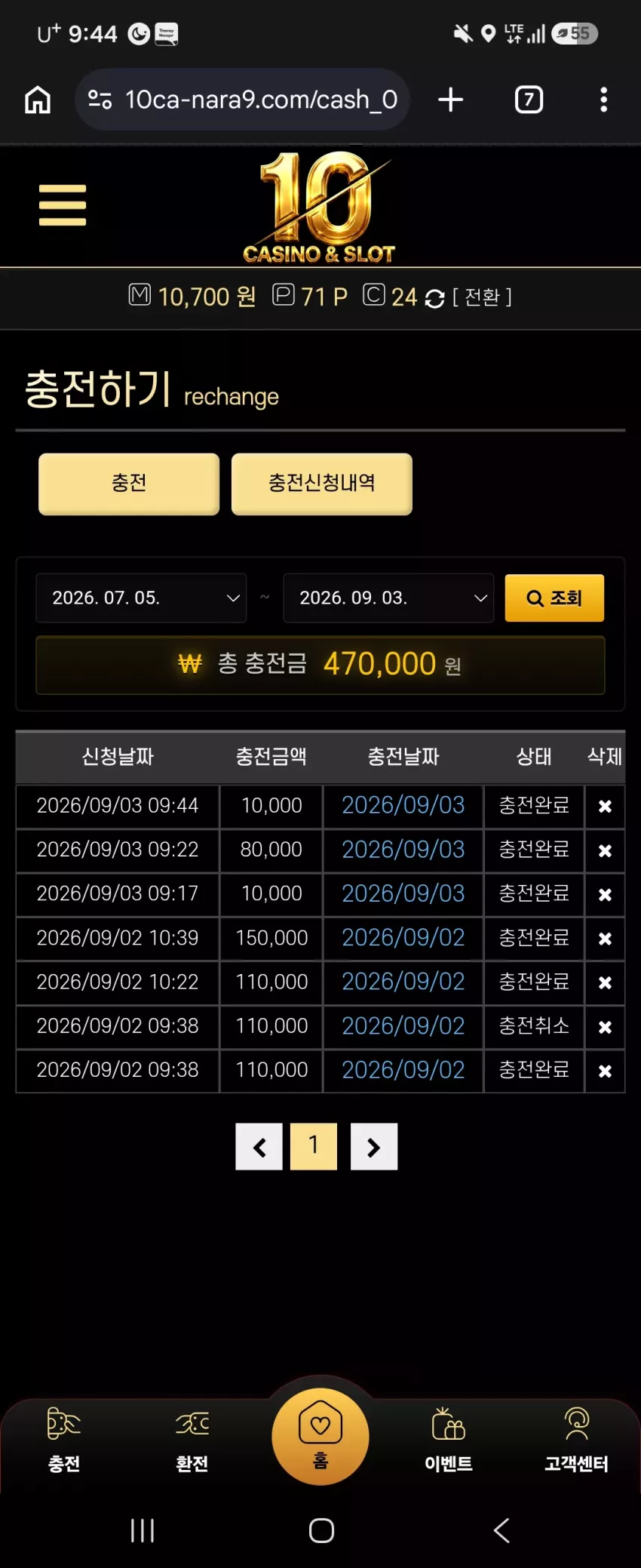Open the hamburger menu
Image resolution: width=641 pixels, height=1568 pixels.
click(x=63, y=204)
